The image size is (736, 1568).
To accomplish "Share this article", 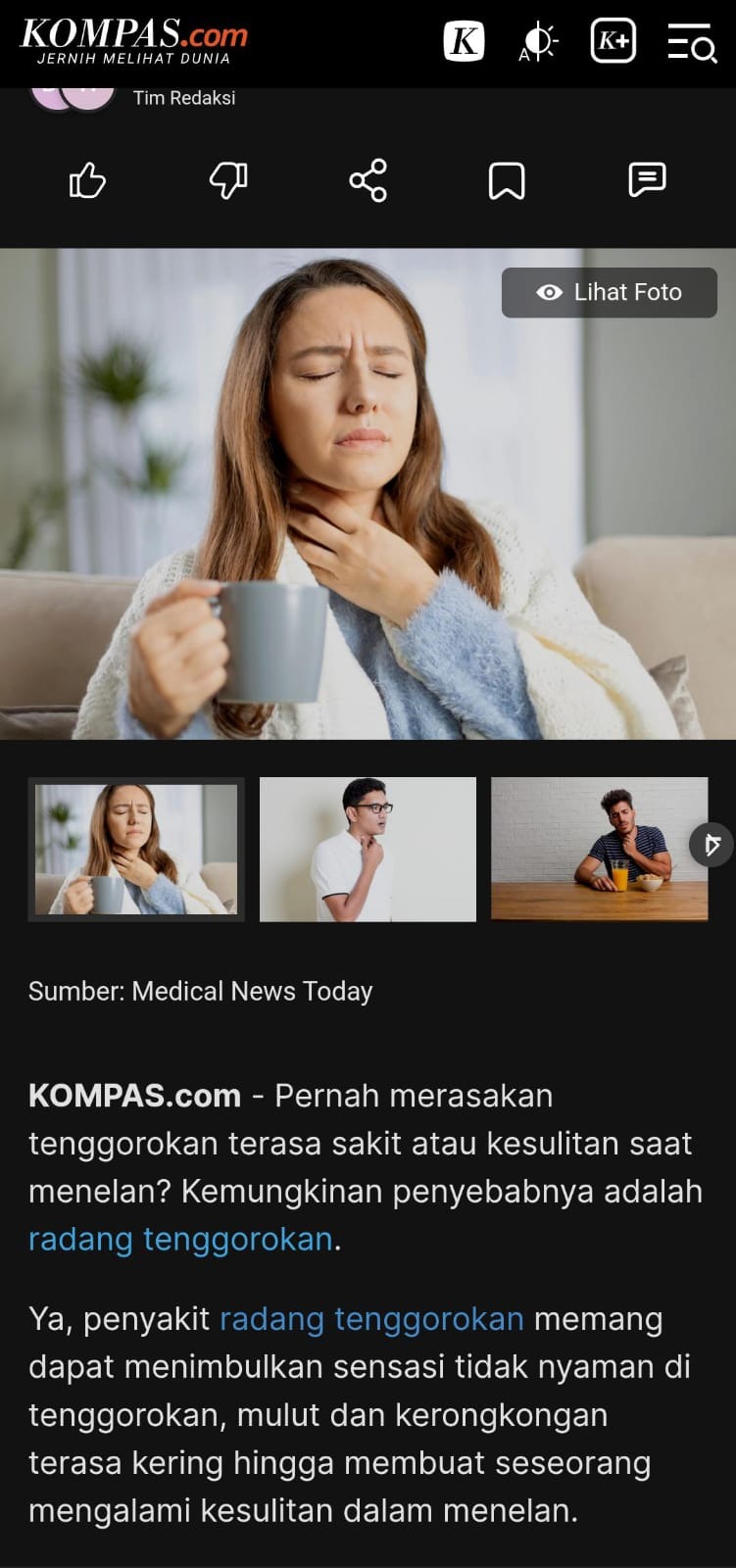I will [368, 180].
